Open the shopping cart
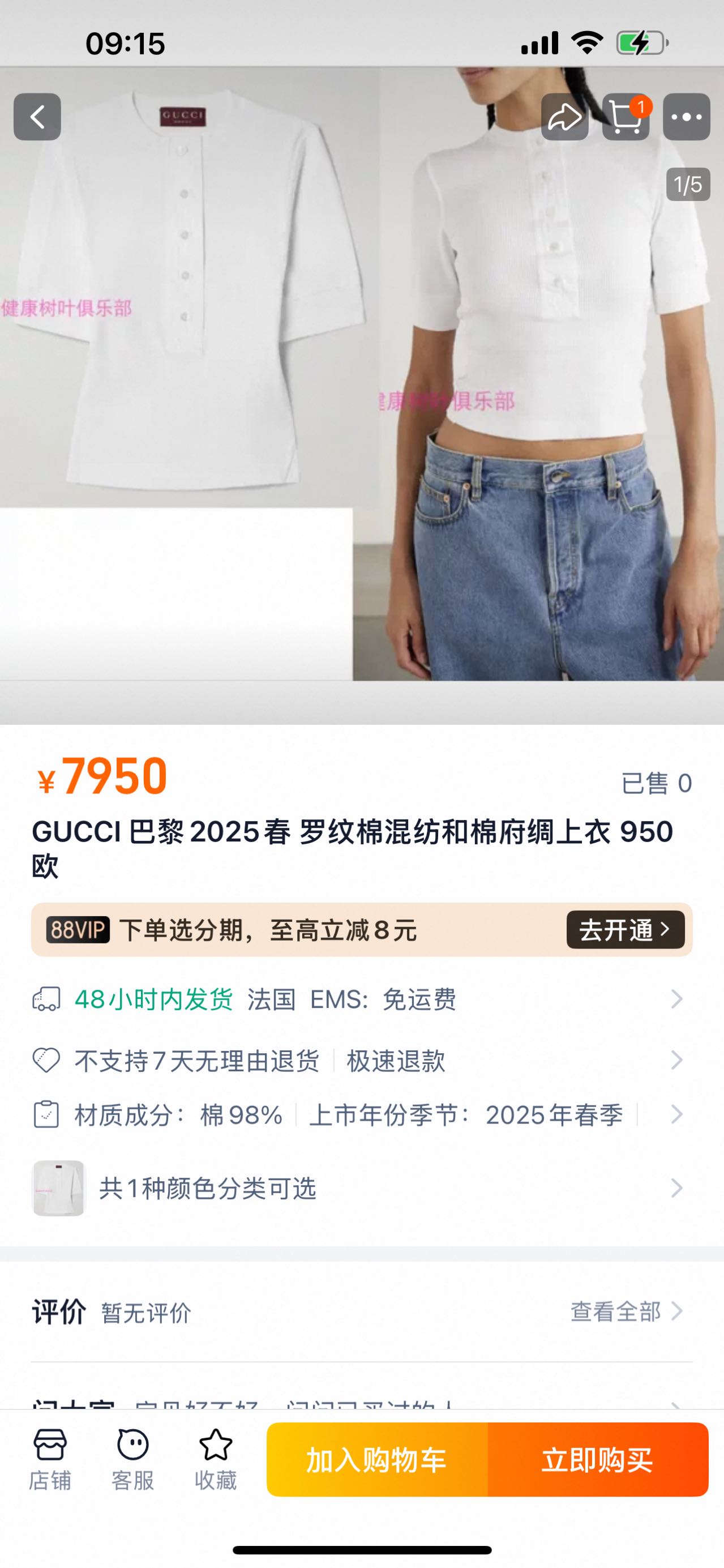The height and width of the screenshot is (1568, 724). pos(626,117)
